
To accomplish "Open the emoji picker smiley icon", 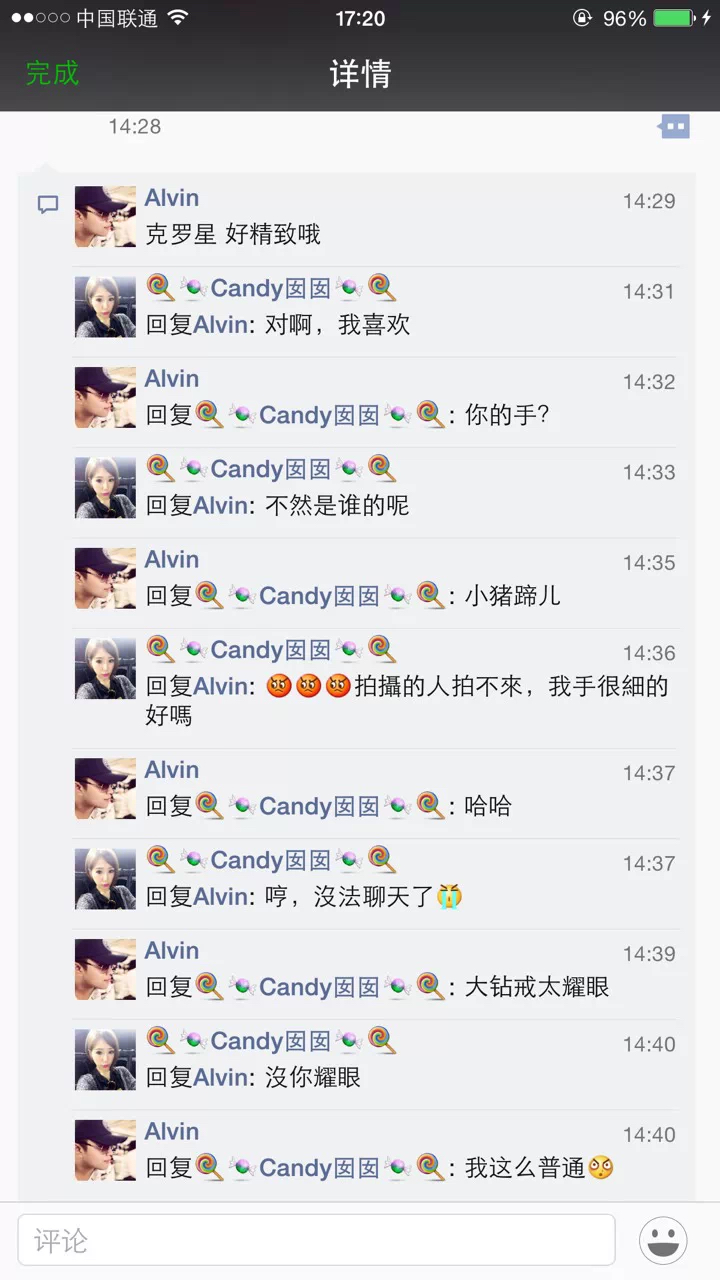I will pos(663,1241).
